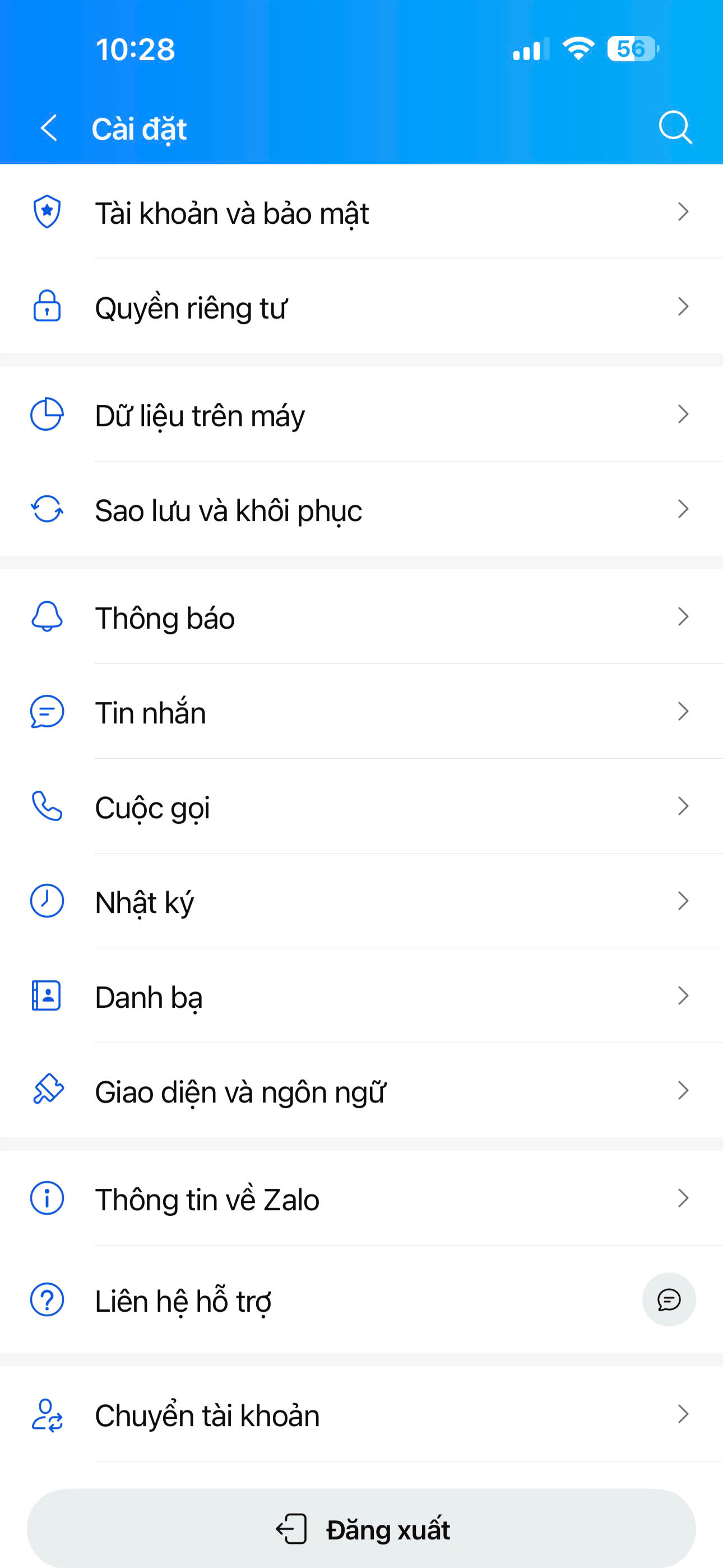Go back from Cài đặt screen
Image resolution: width=723 pixels, height=1568 pixels.
(49, 128)
